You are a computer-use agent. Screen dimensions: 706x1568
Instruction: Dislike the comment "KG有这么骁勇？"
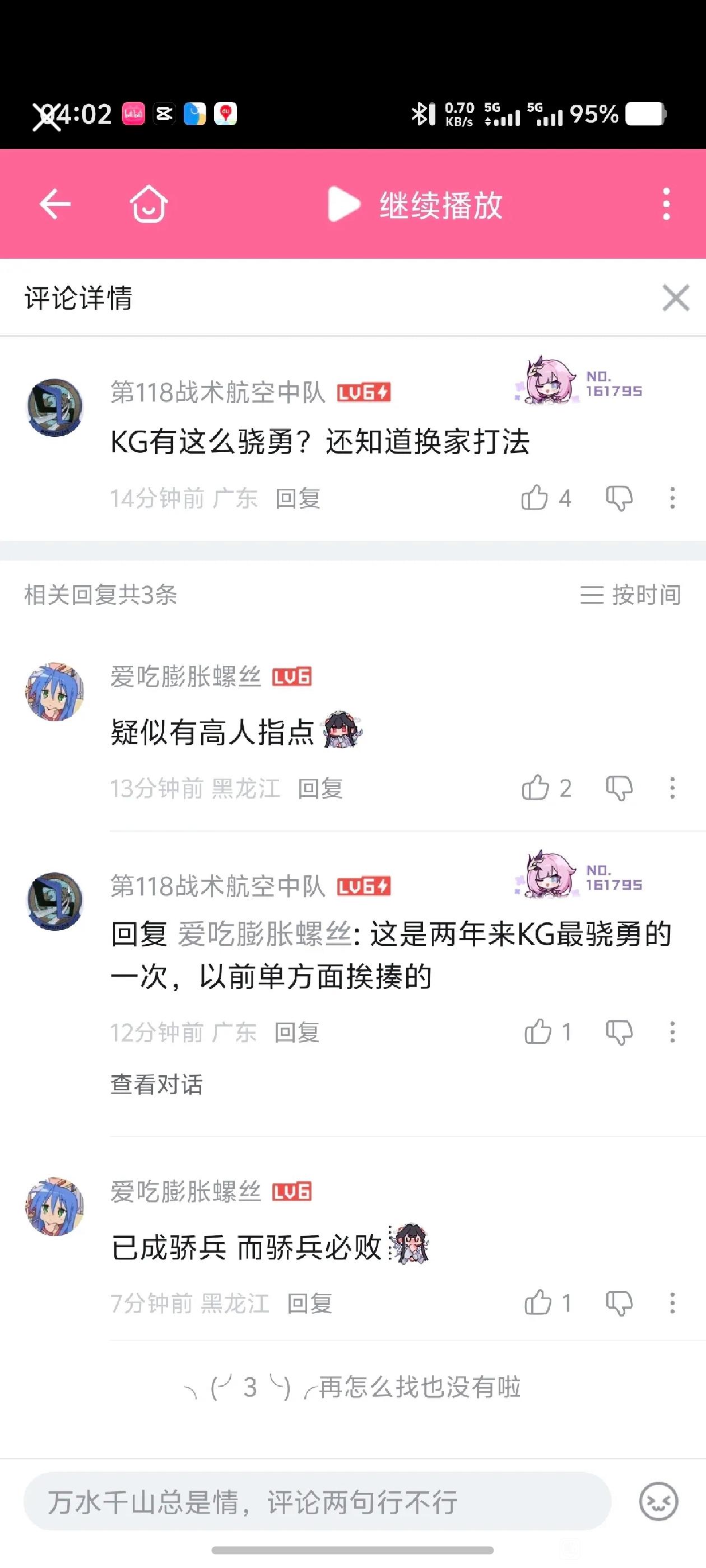(619, 498)
